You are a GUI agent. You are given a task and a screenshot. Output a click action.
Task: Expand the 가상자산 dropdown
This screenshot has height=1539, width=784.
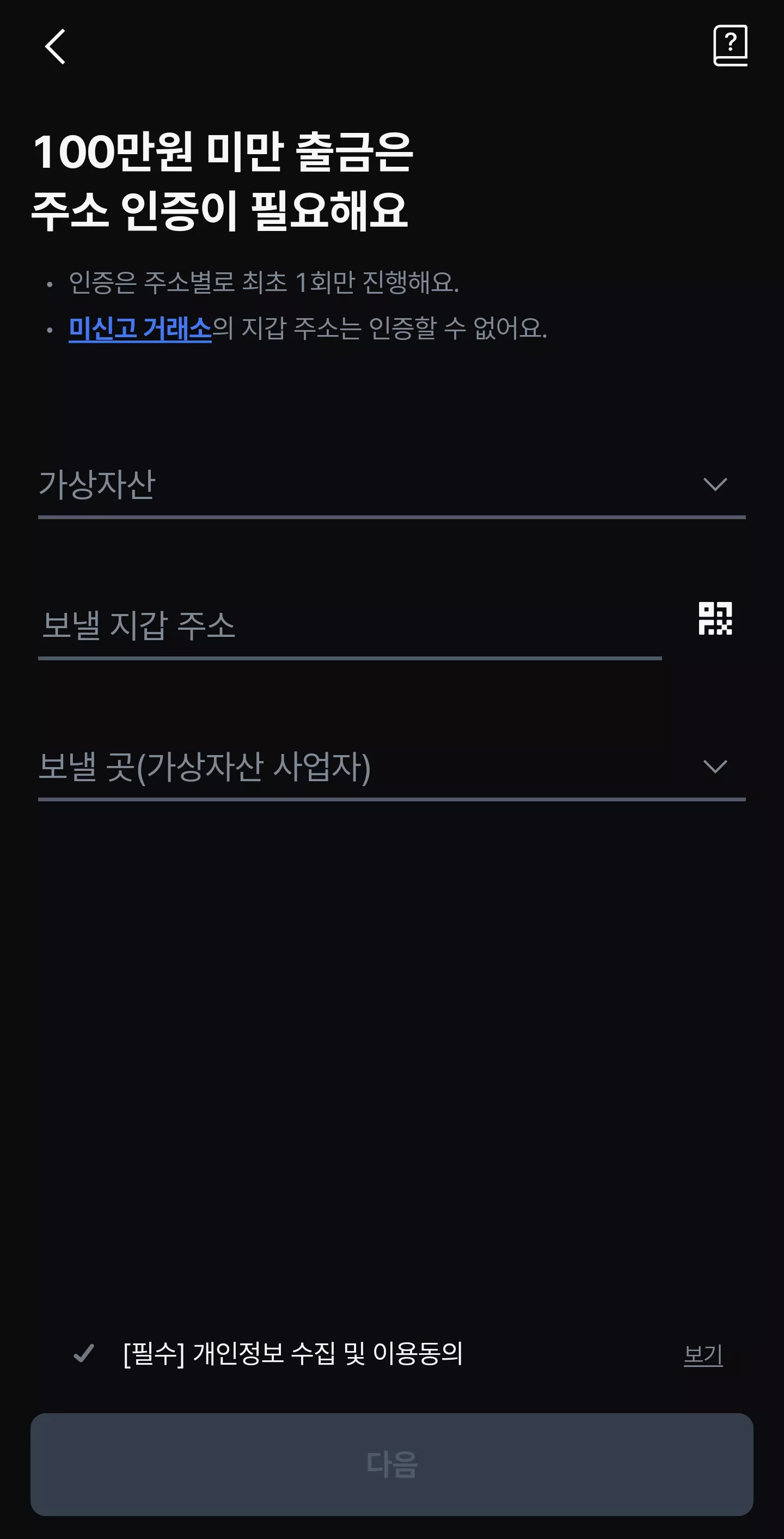pyautogui.click(x=391, y=485)
